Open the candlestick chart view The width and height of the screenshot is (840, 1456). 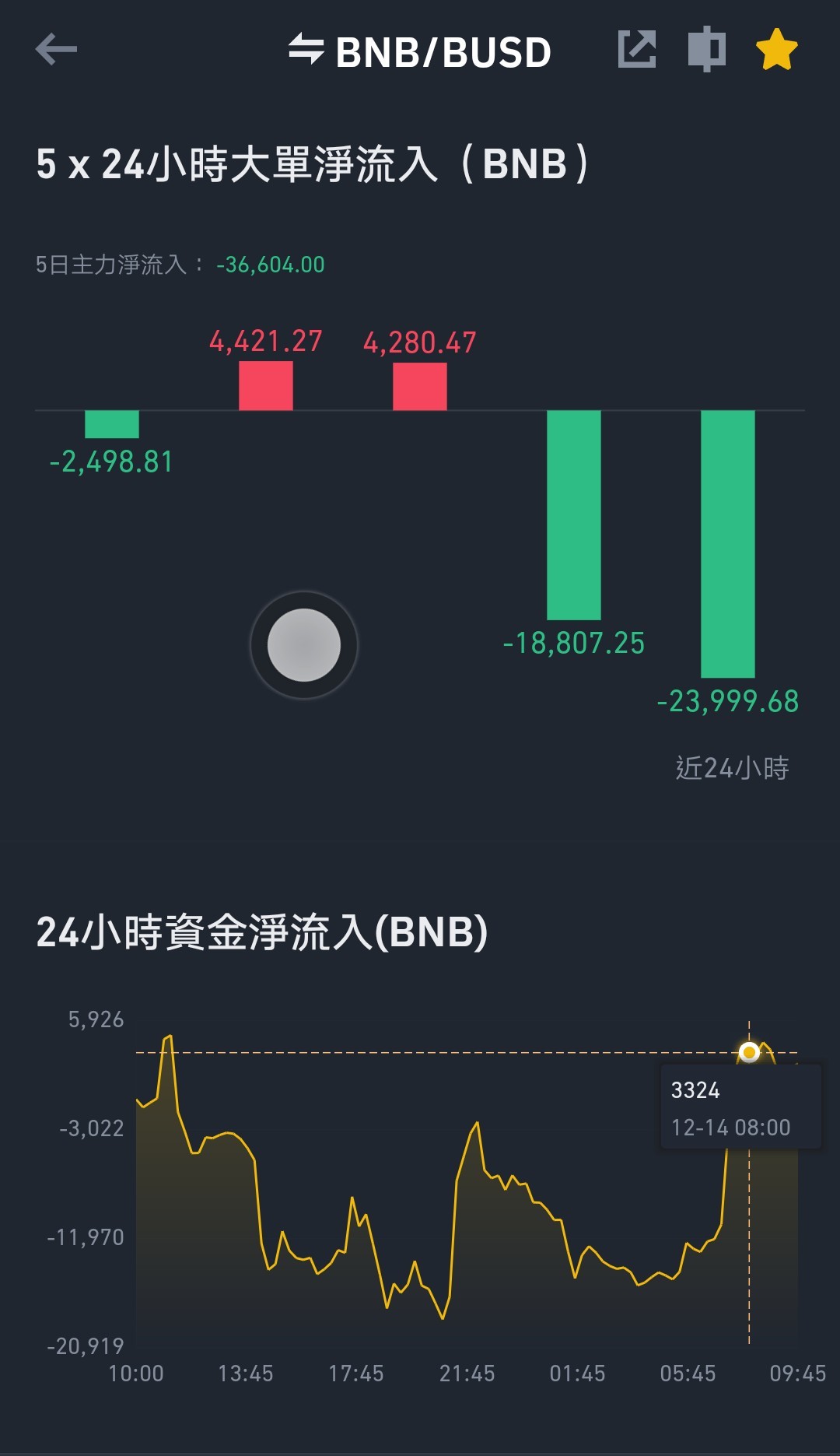point(707,49)
